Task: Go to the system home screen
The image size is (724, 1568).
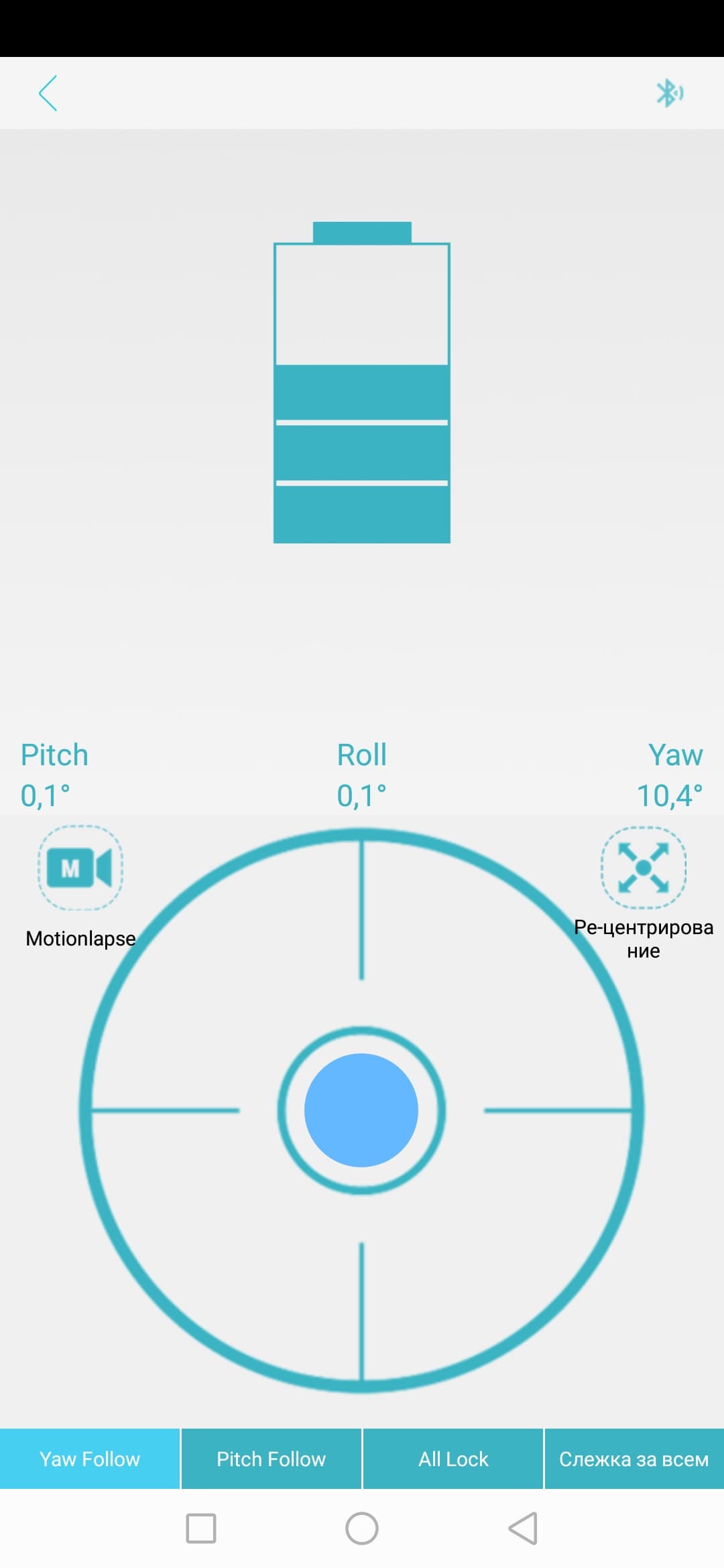Action: click(362, 1528)
